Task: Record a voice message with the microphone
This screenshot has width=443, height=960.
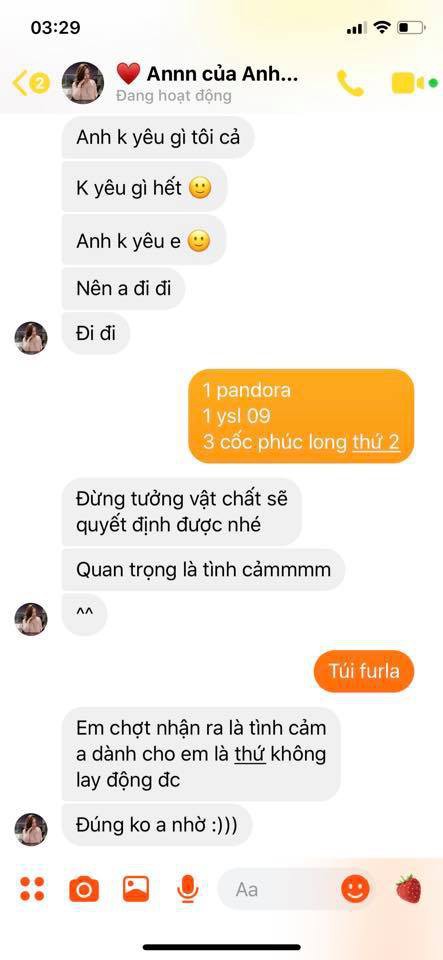Action: pos(187,890)
